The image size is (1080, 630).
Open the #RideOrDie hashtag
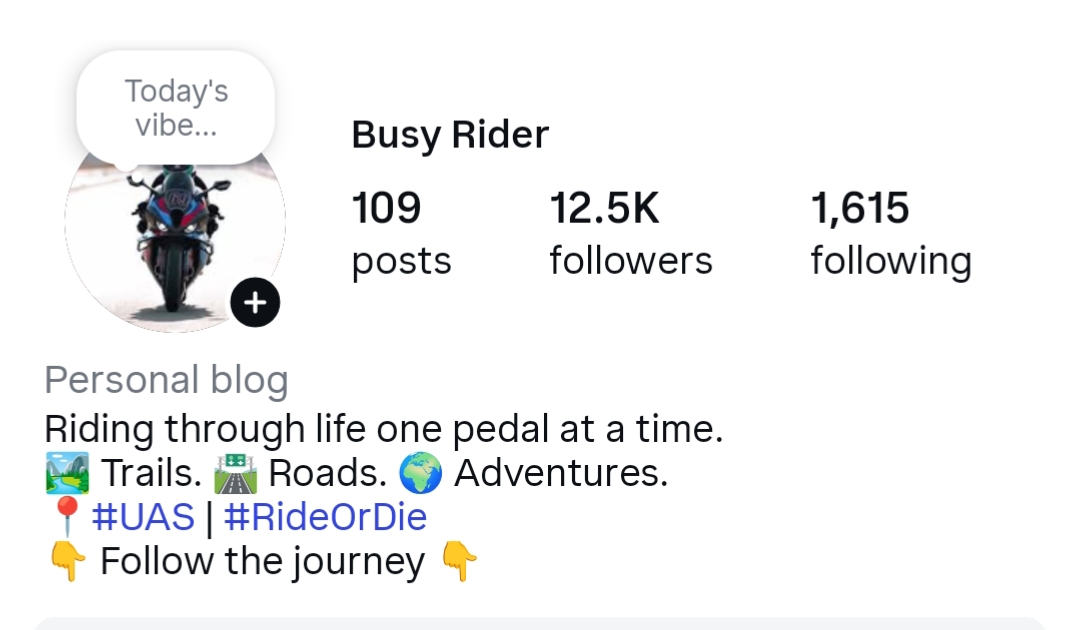tap(325, 517)
